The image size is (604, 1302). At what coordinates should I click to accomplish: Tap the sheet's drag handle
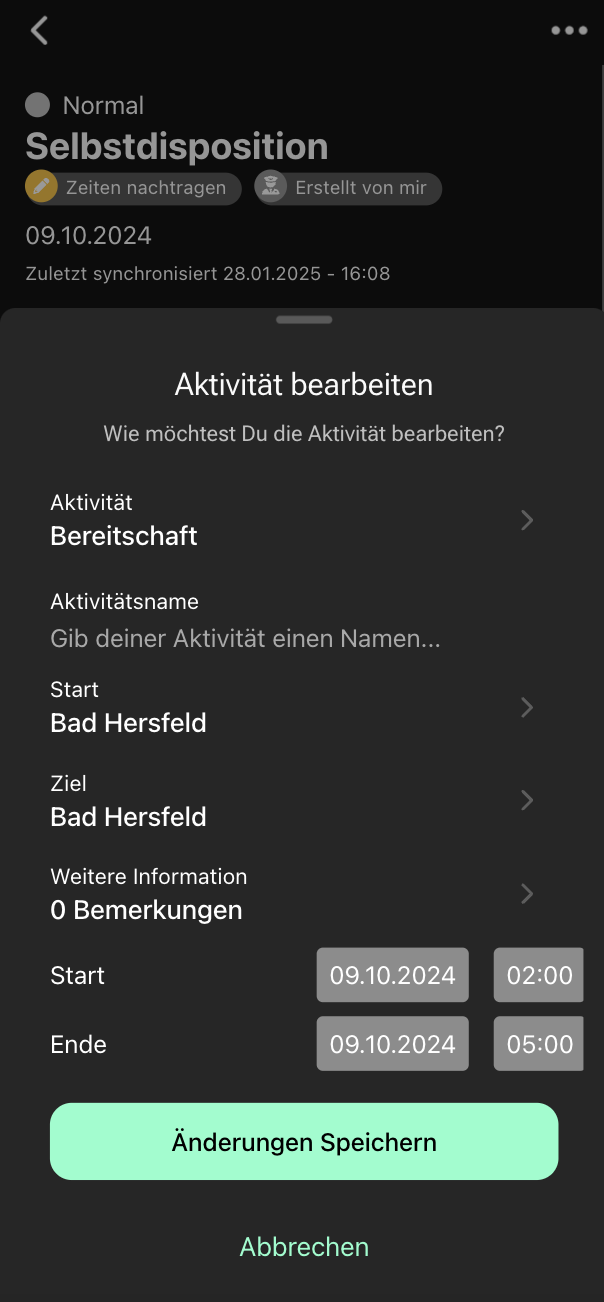click(x=304, y=320)
